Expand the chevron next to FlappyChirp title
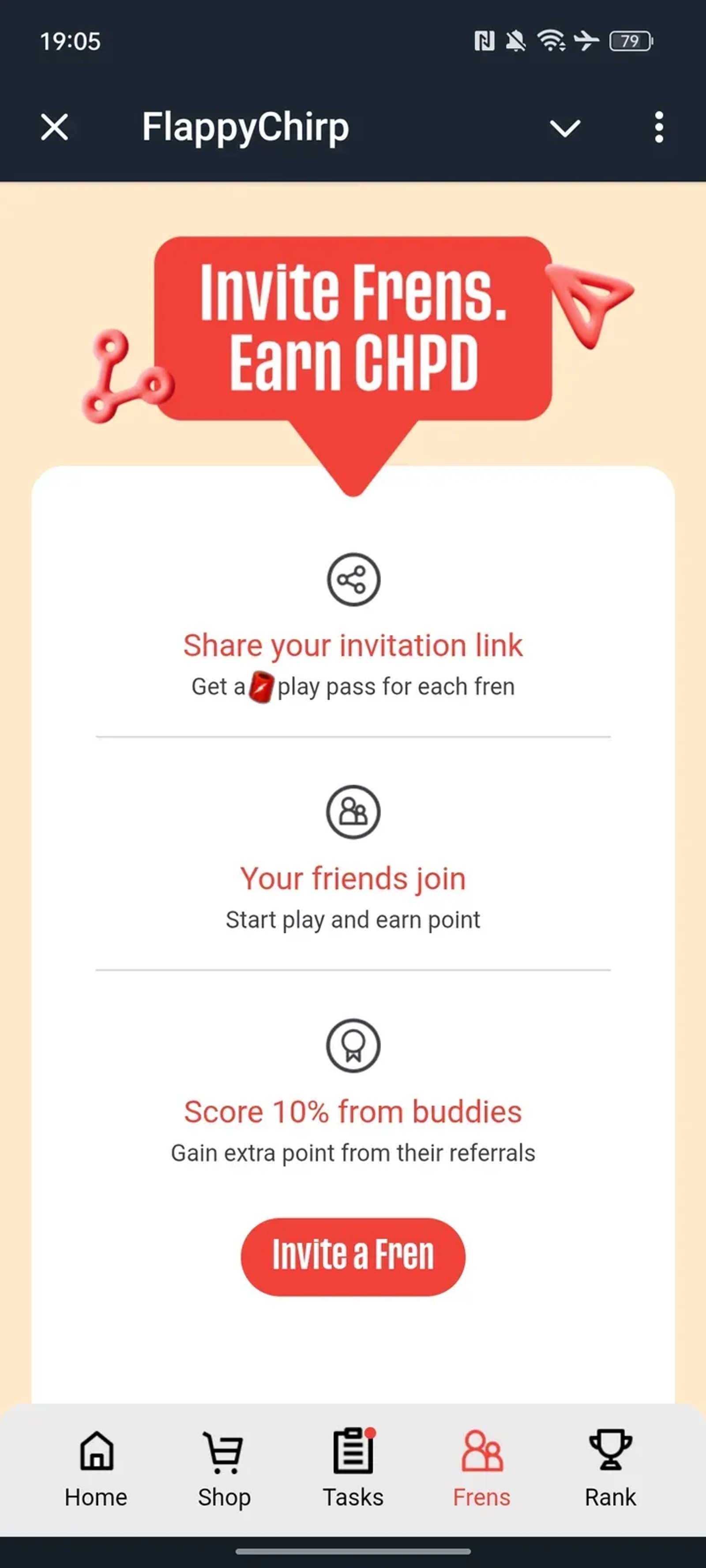 [x=565, y=128]
